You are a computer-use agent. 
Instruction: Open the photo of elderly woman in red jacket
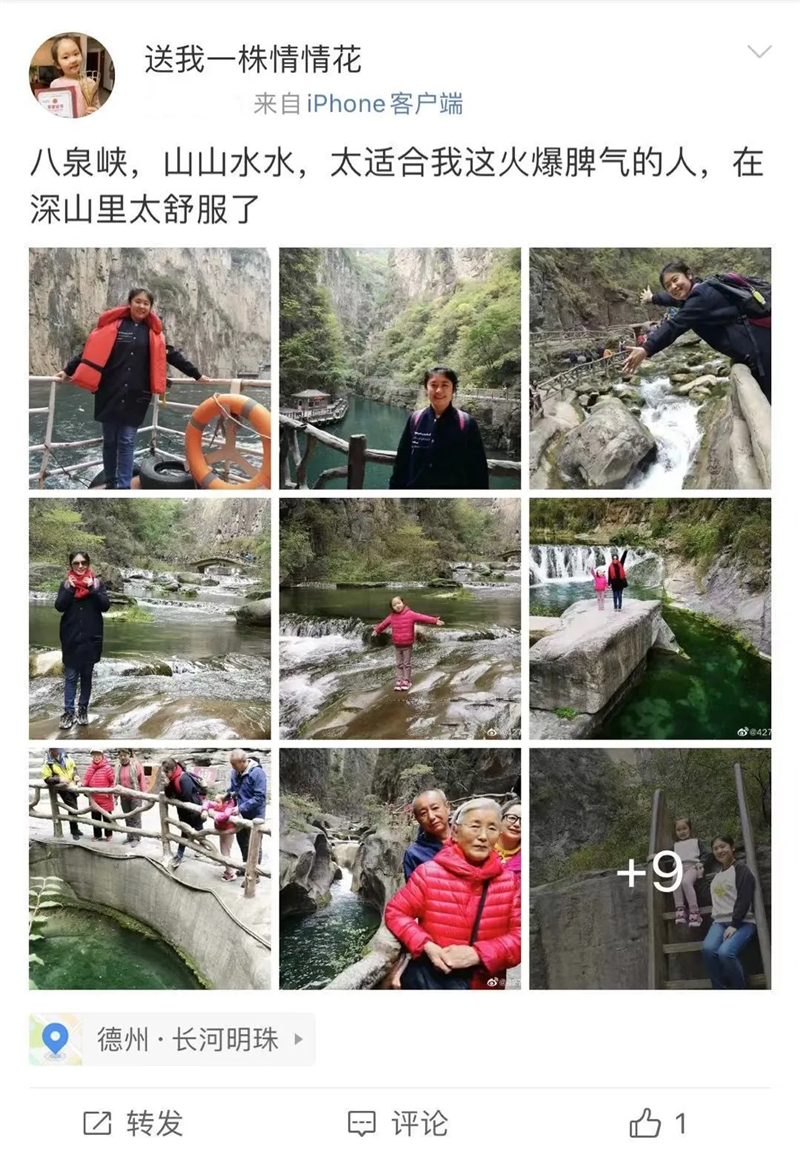point(400,869)
